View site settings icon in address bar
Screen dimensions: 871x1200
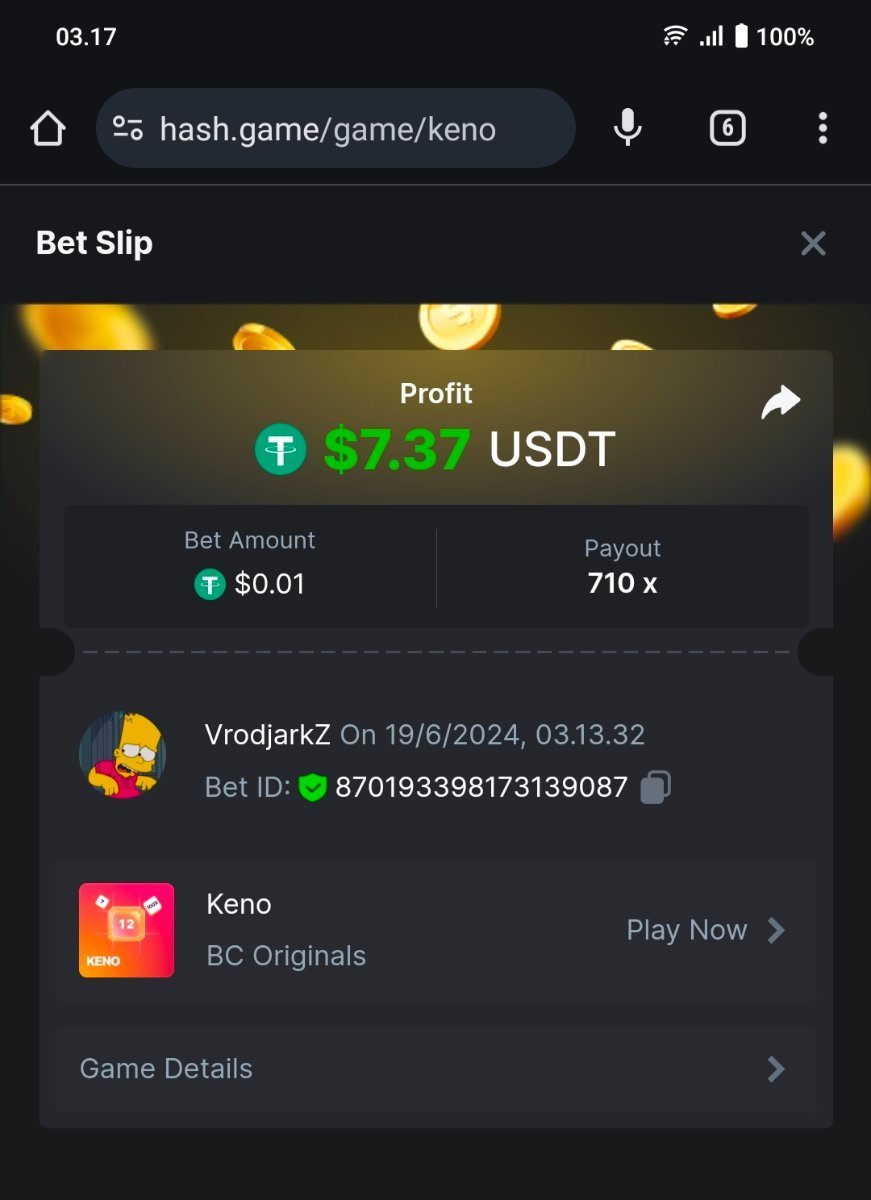click(x=128, y=128)
